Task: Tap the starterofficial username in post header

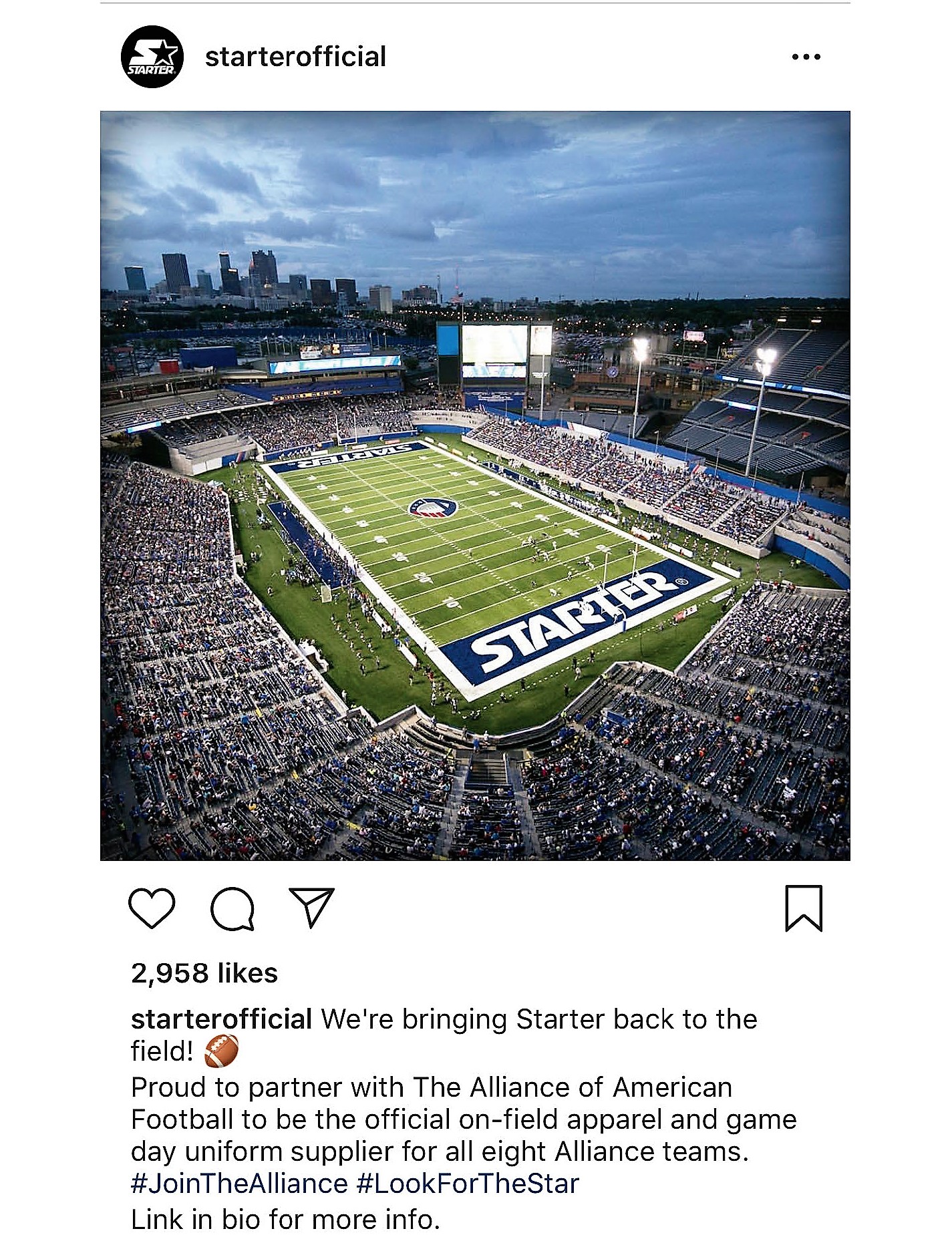Action: tap(295, 57)
